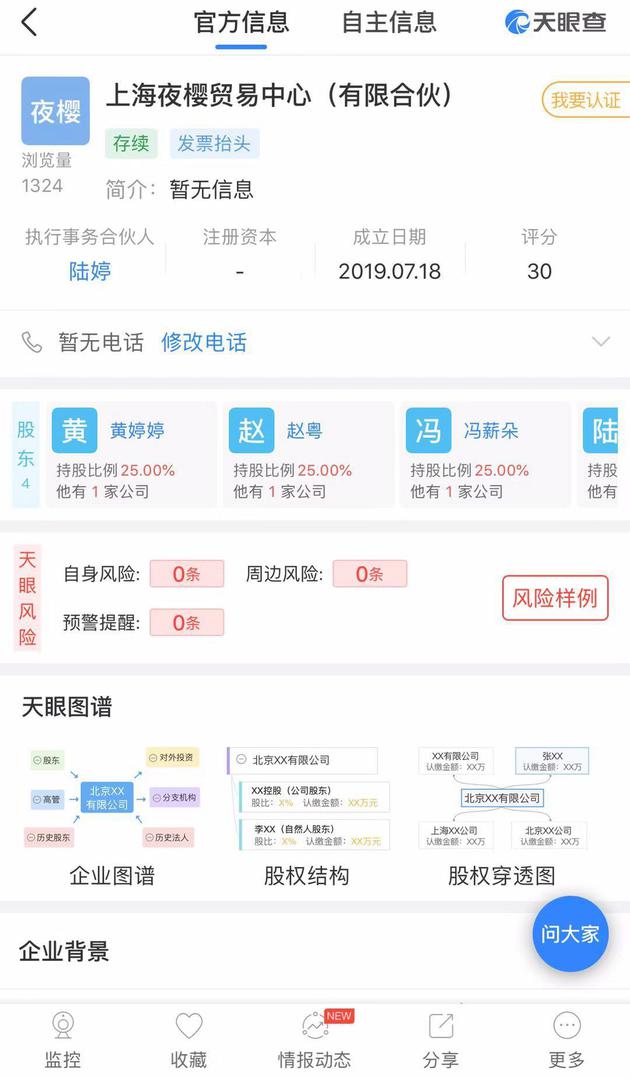This screenshot has width=630, height=1078.
Task: Tap the 修改电话 link
Action: pyautogui.click(x=204, y=342)
